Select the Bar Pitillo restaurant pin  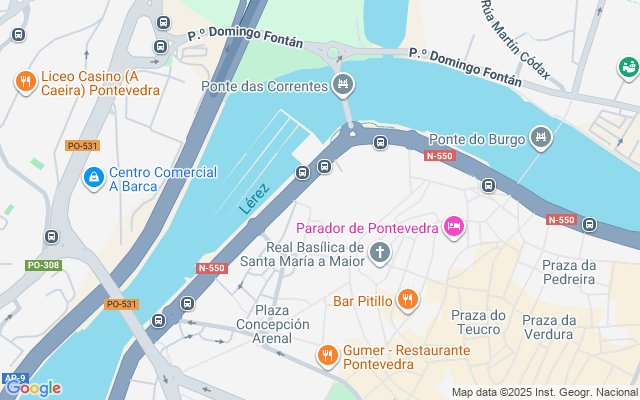tap(407, 299)
